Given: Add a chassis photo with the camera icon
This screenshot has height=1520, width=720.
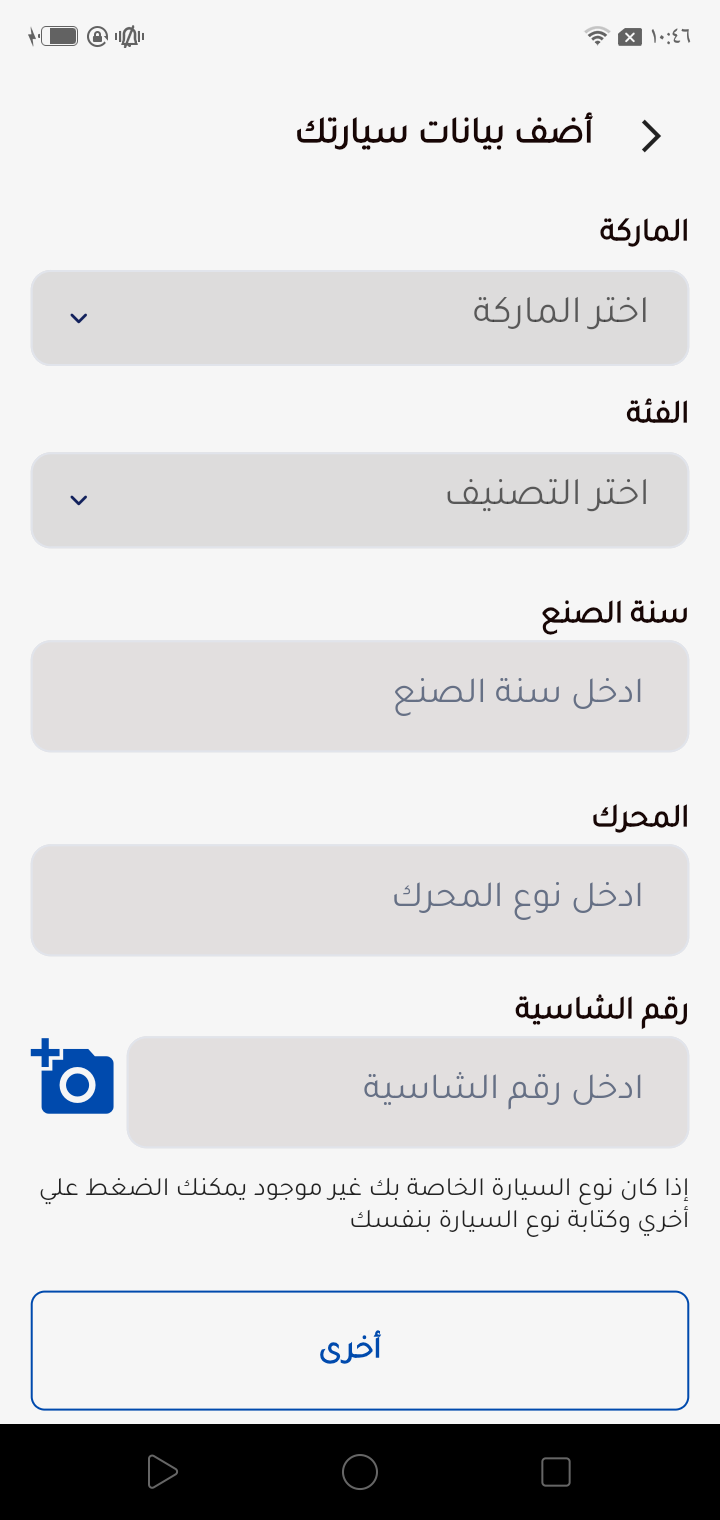Looking at the screenshot, I should point(73,1077).
